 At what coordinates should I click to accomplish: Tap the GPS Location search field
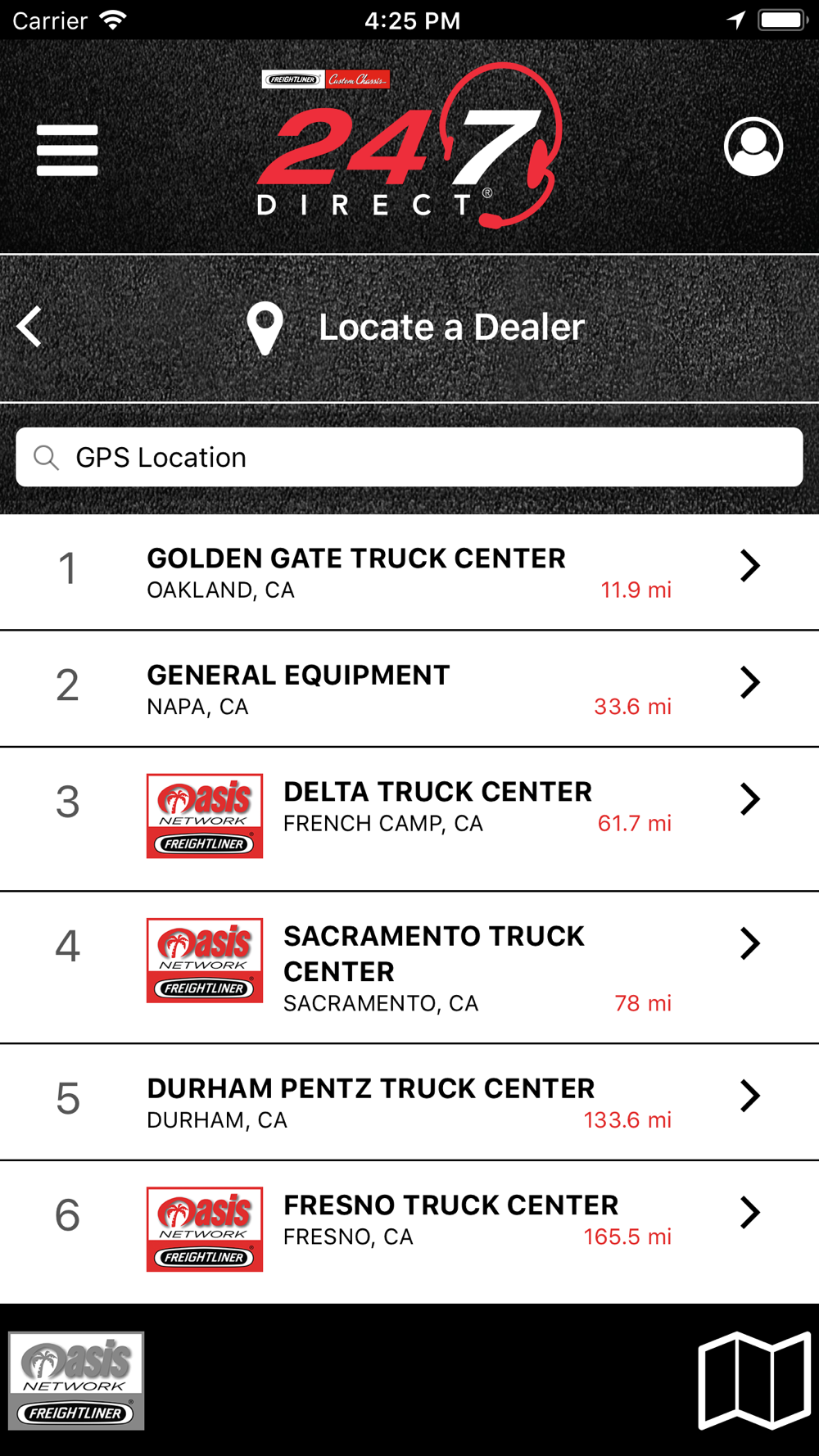point(409,457)
